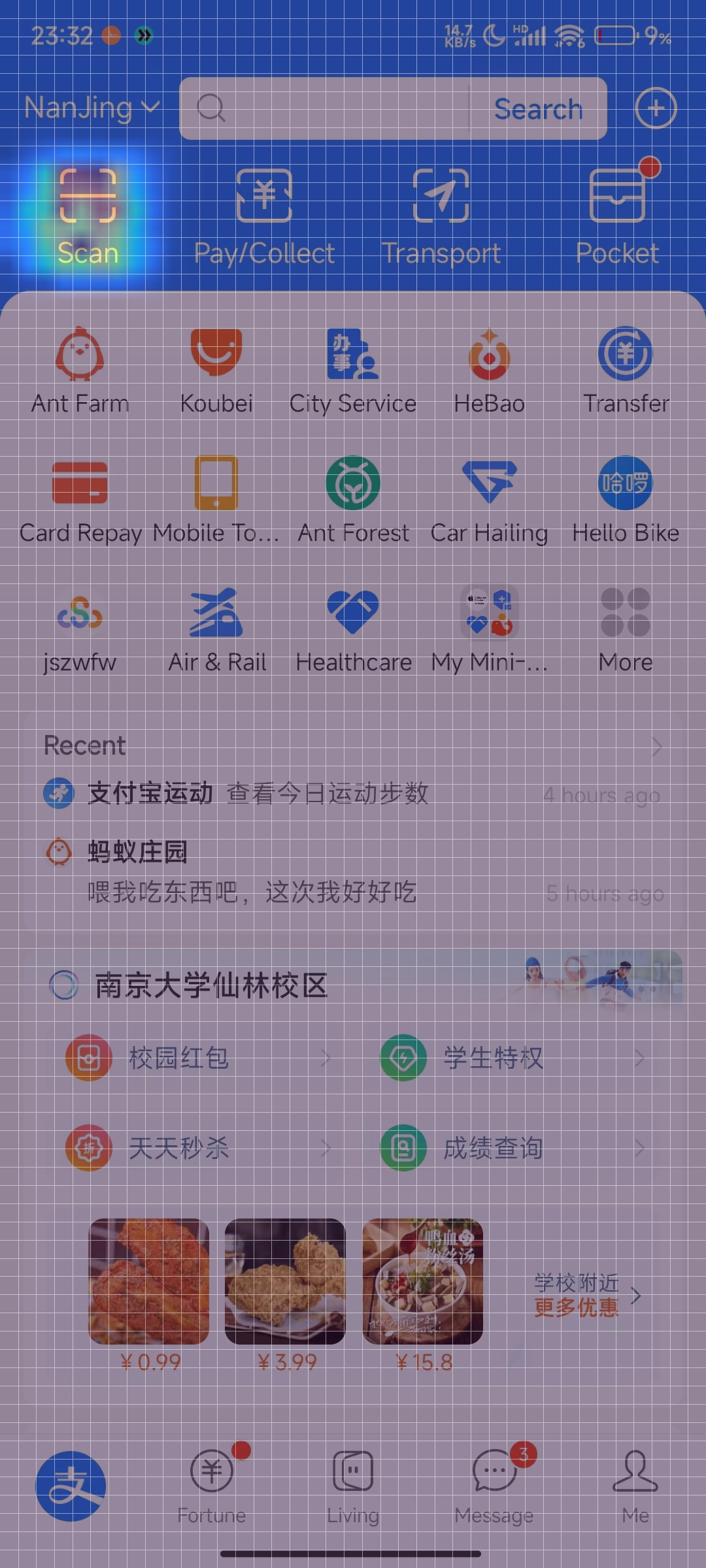The width and height of the screenshot is (706, 1568).
Task: Tap the Search button
Action: coord(538,108)
